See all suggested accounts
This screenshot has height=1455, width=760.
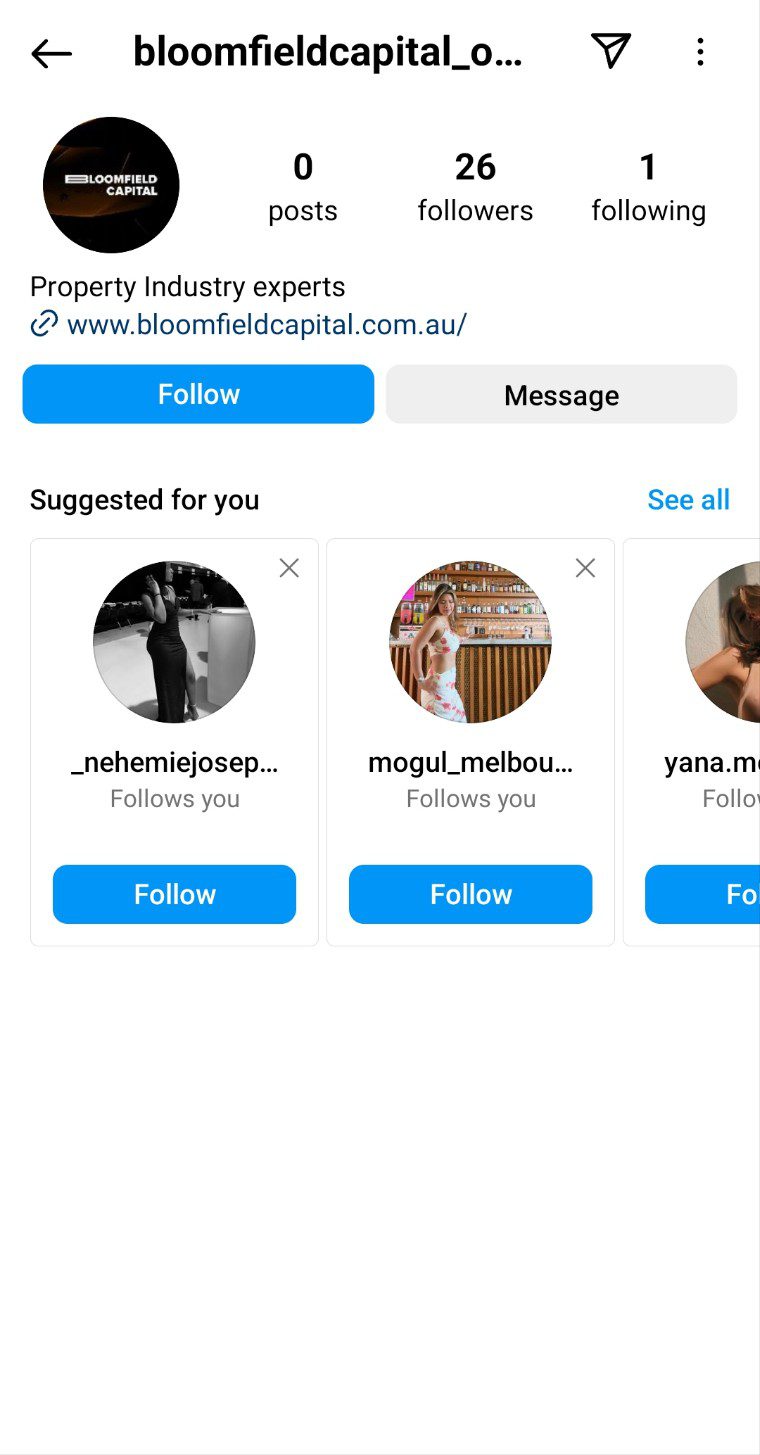688,499
